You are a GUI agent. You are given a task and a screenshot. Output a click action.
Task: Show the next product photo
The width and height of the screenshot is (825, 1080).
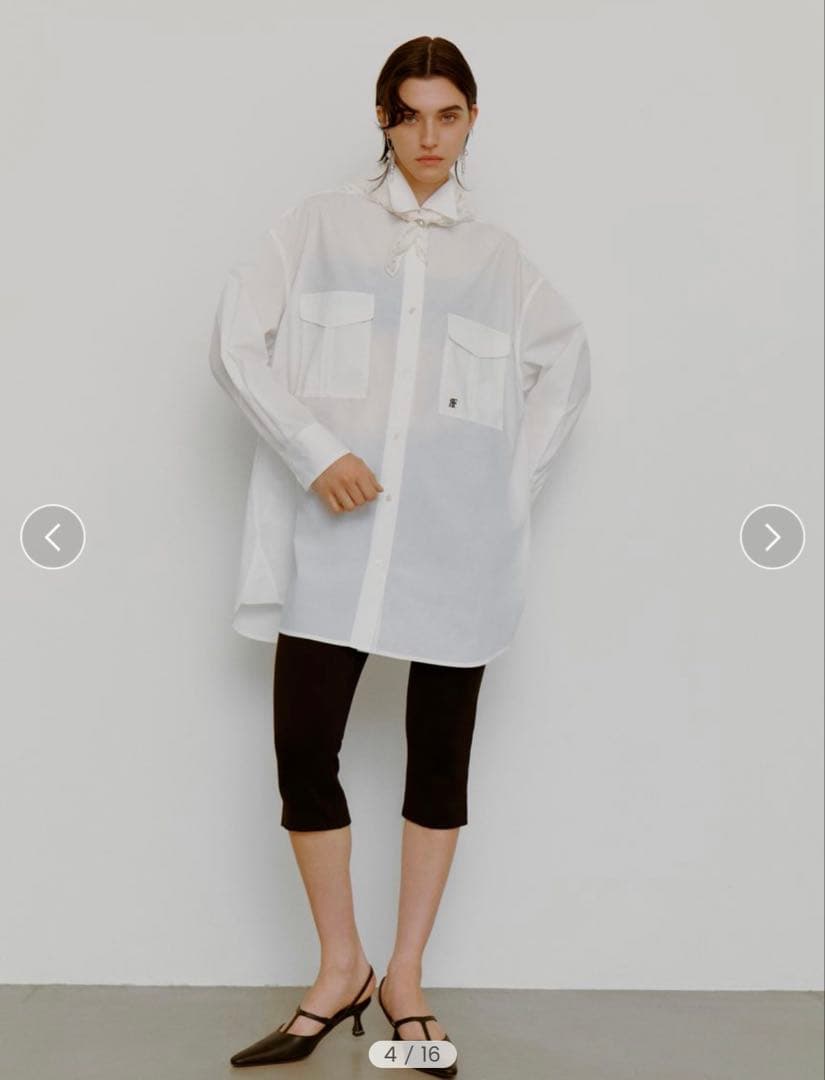point(772,537)
